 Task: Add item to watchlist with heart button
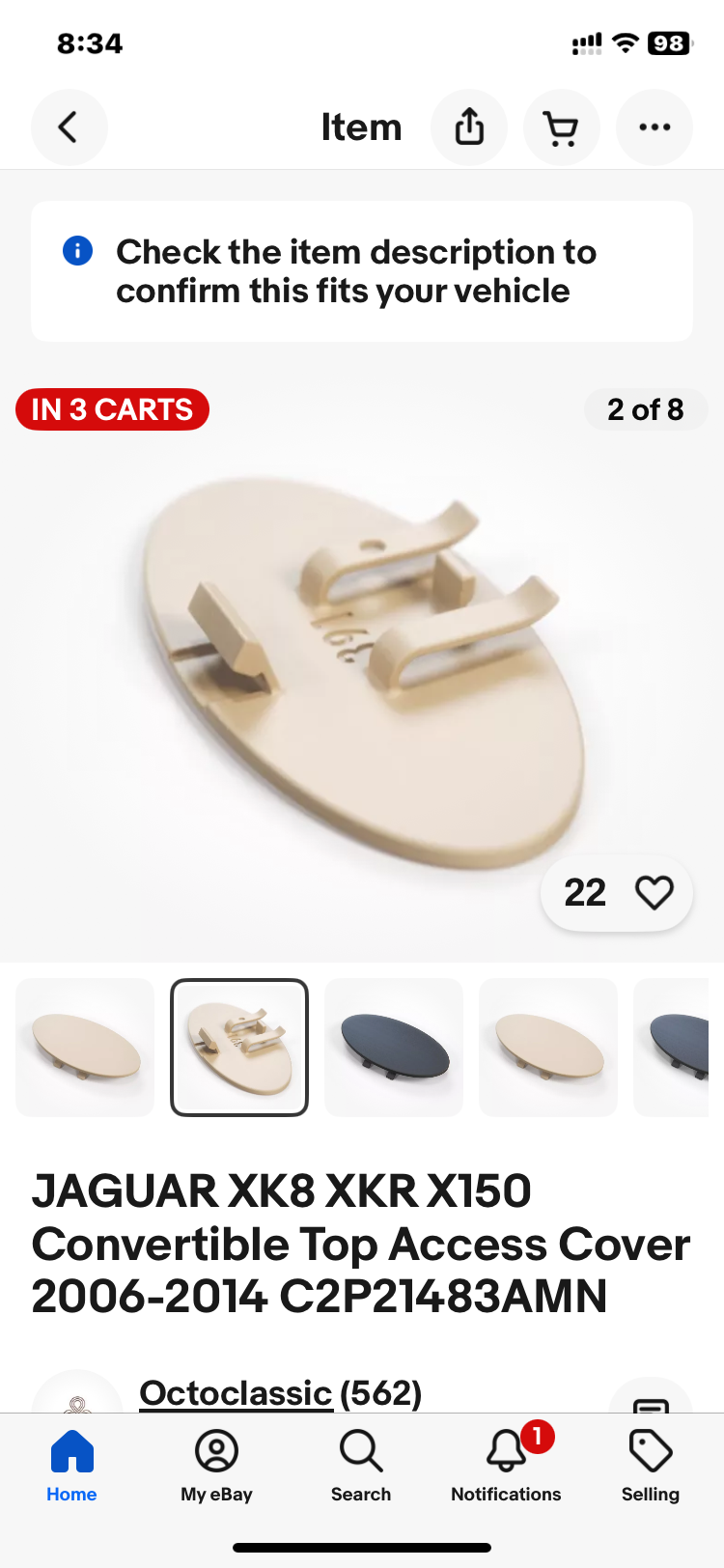[x=654, y=893]
